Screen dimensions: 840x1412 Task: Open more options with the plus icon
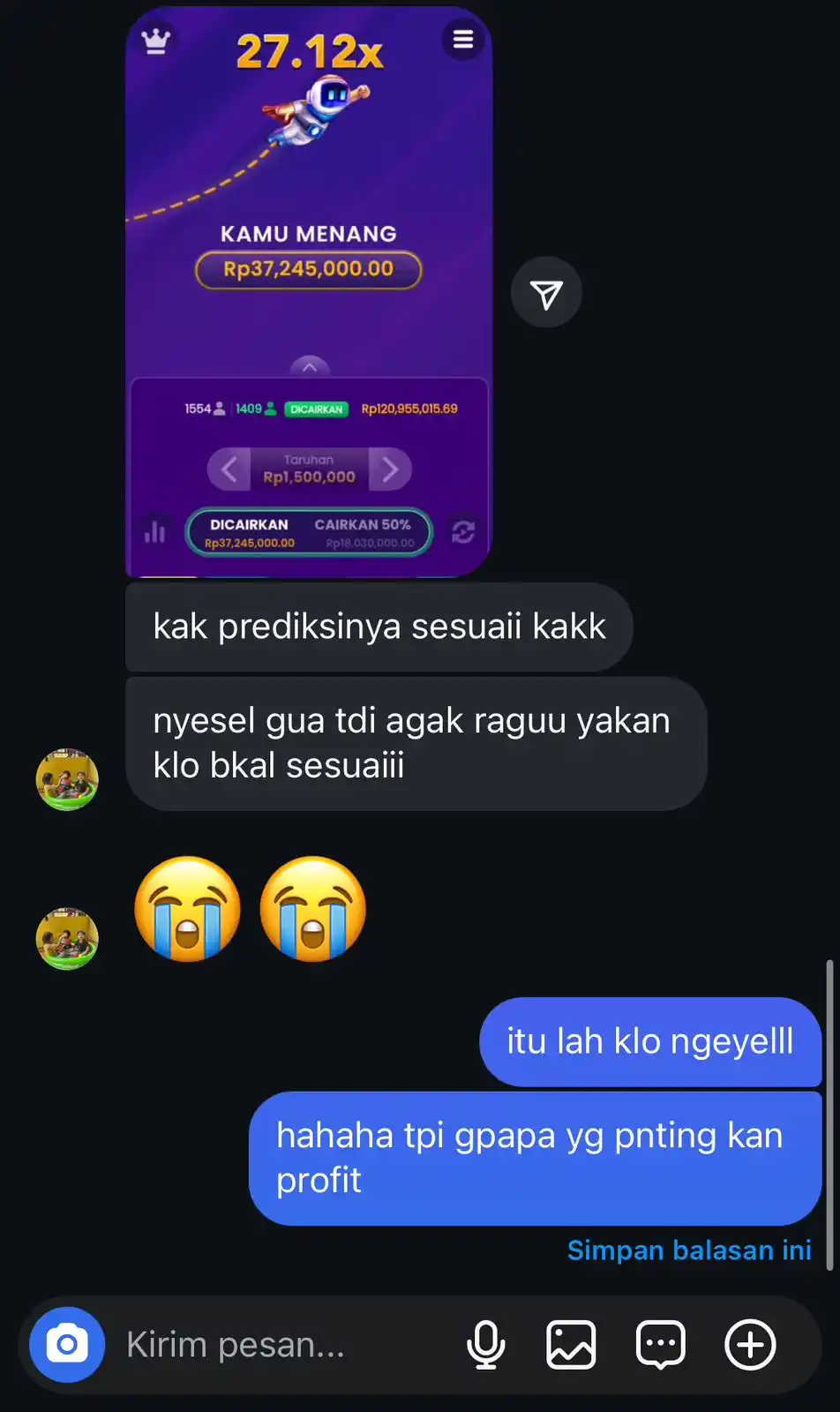tap(750, 1345)
